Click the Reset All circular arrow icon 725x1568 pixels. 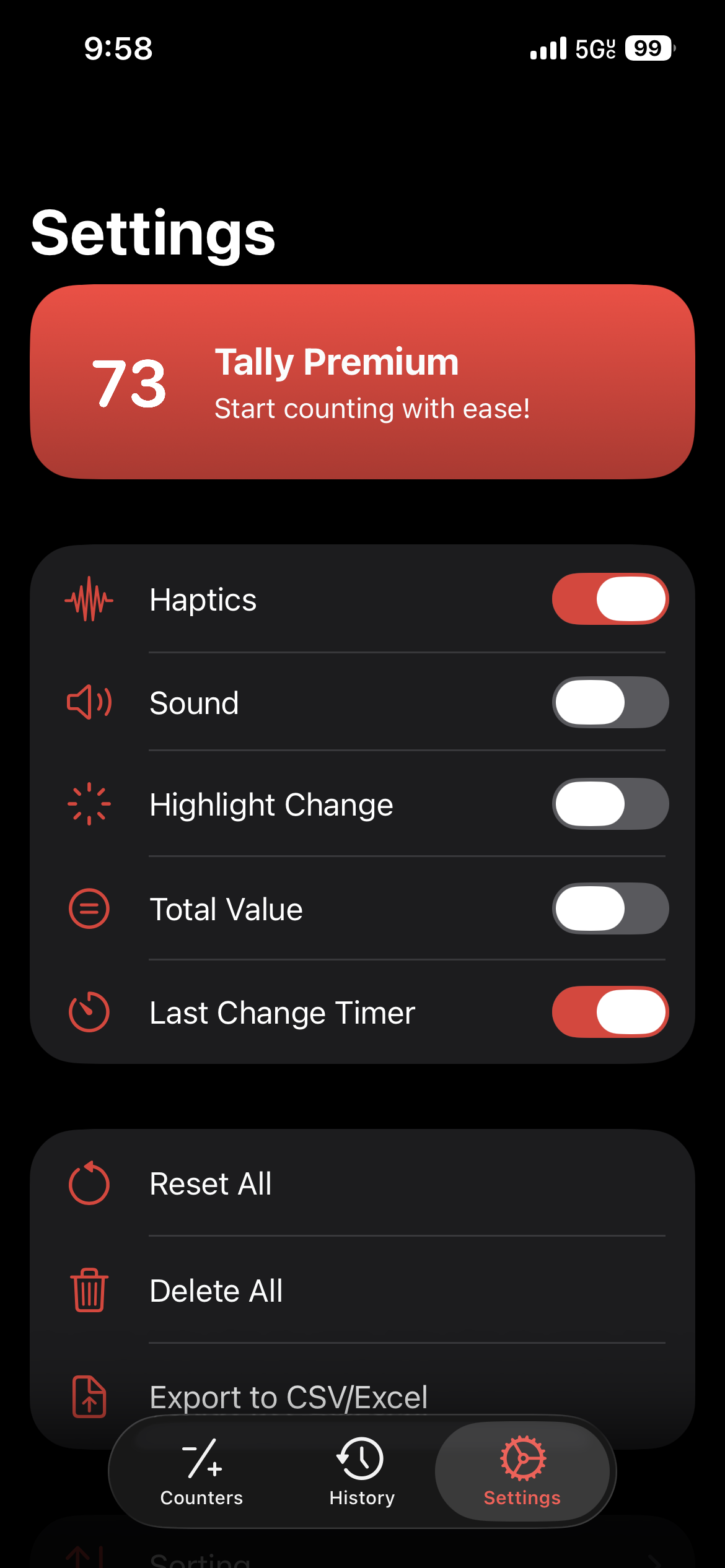[89, 1183]
